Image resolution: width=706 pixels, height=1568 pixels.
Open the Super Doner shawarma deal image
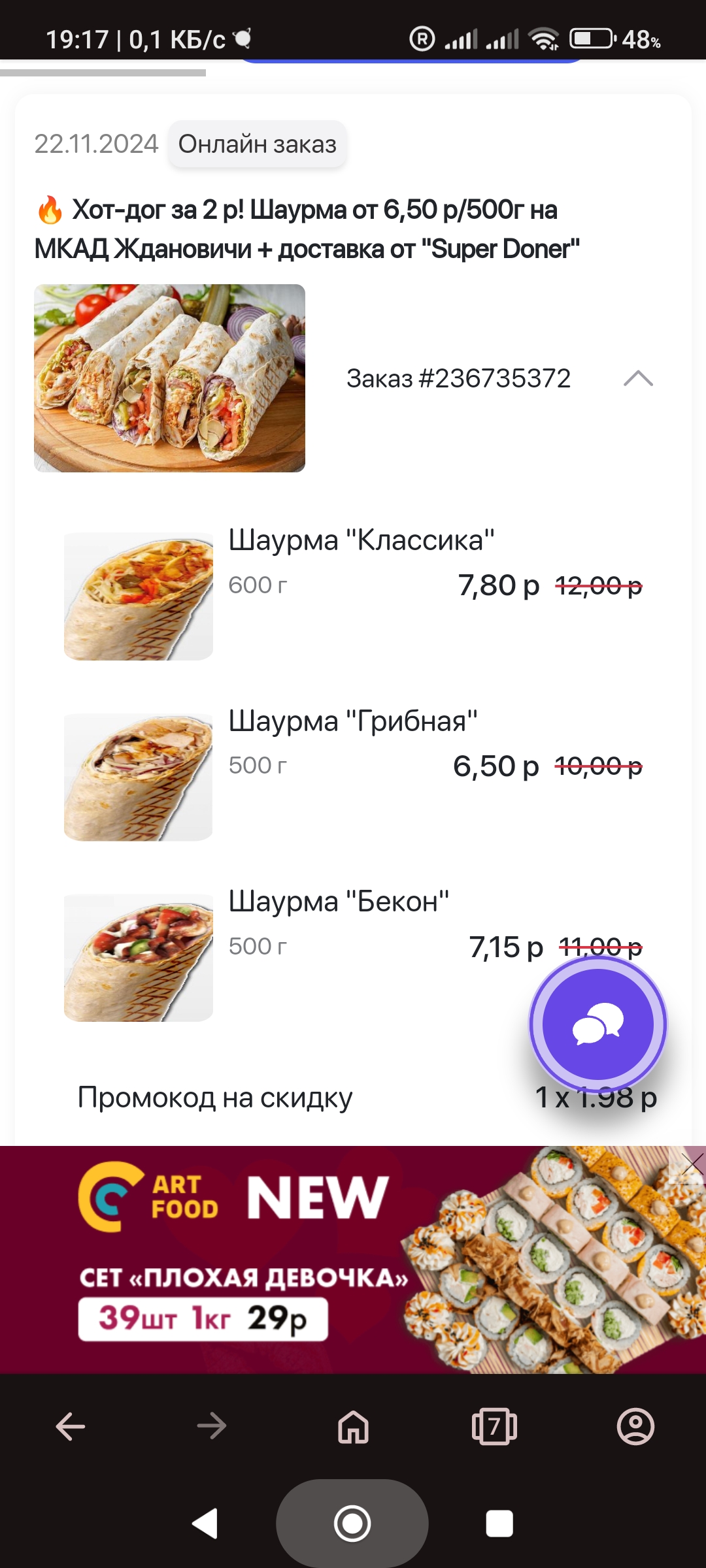pos(169,378)
